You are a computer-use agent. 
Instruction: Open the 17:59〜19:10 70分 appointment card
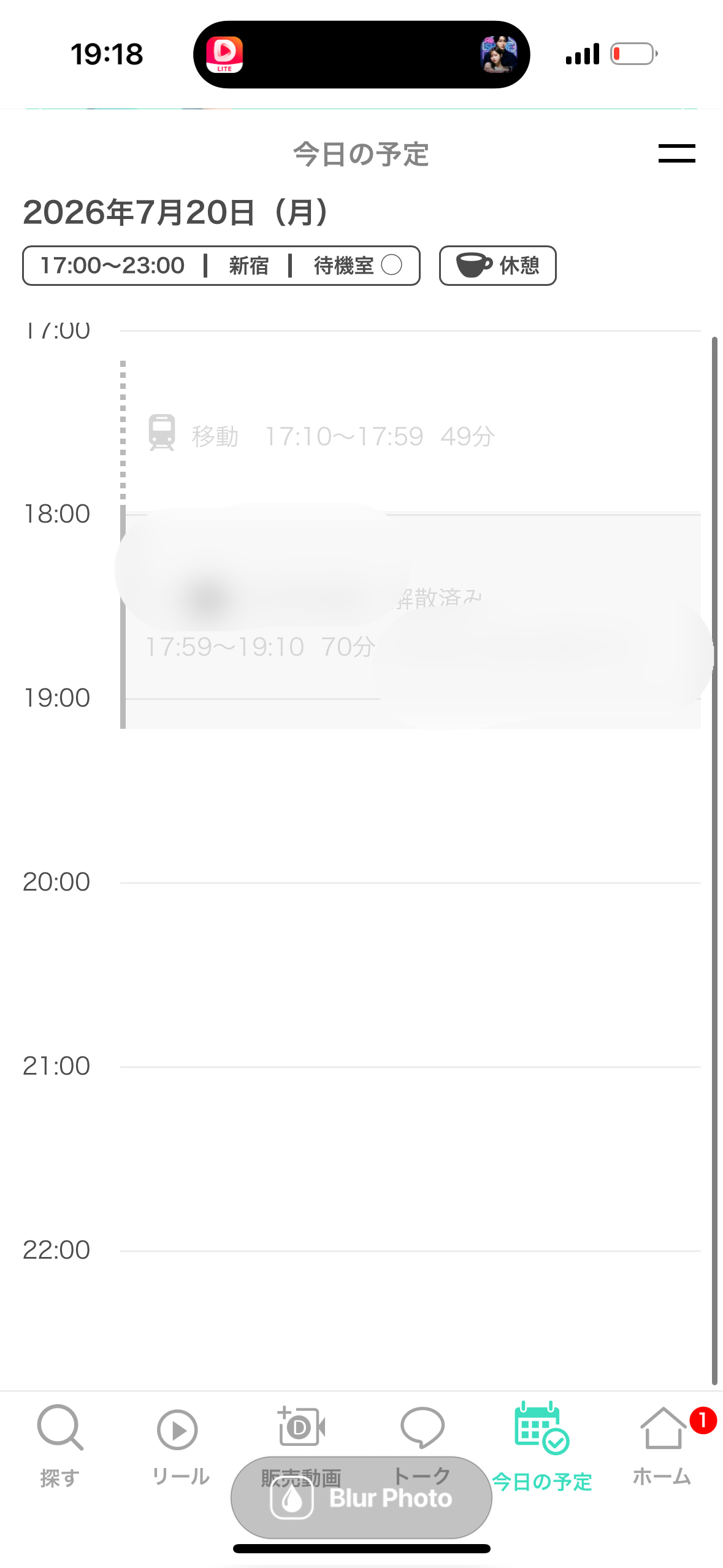(x=410, y=621)
